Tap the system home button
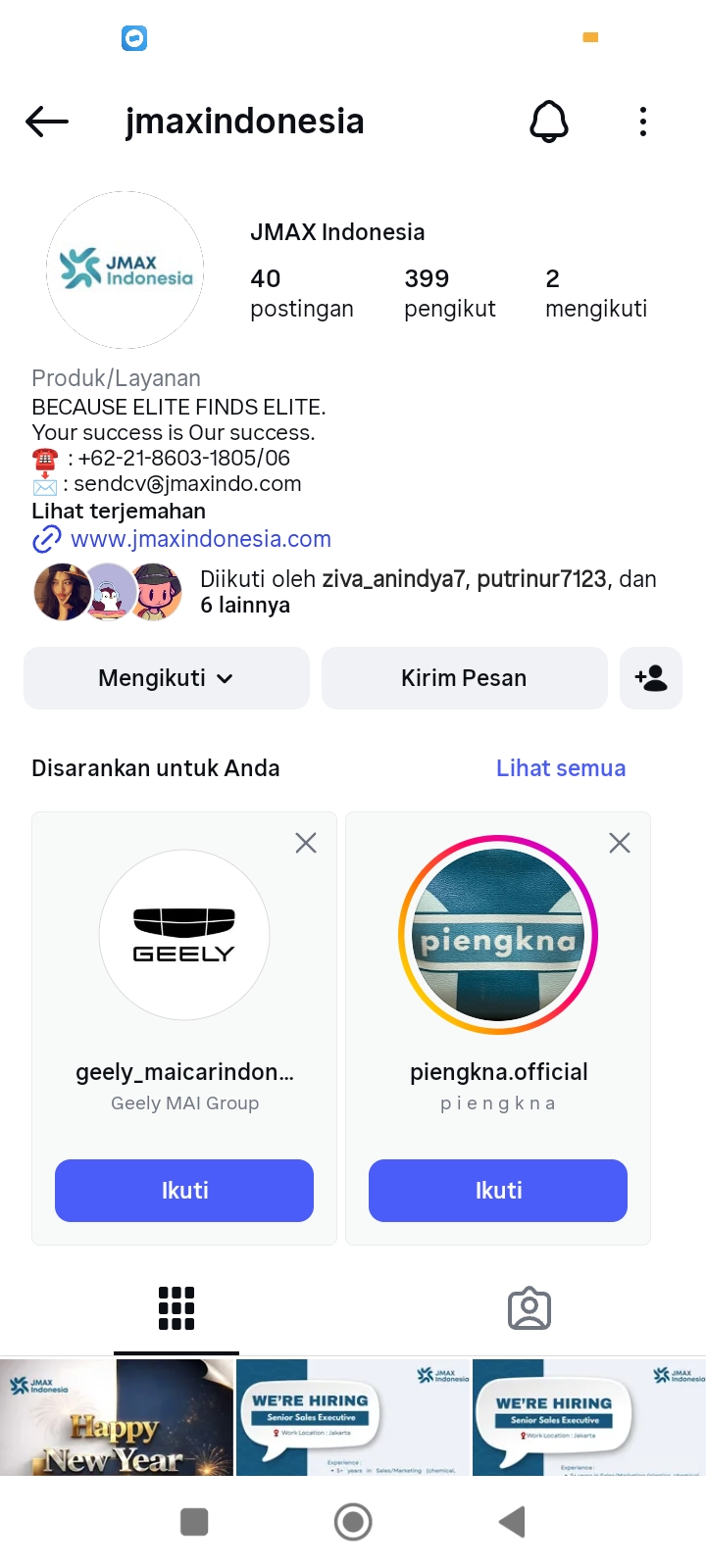 353,1522
